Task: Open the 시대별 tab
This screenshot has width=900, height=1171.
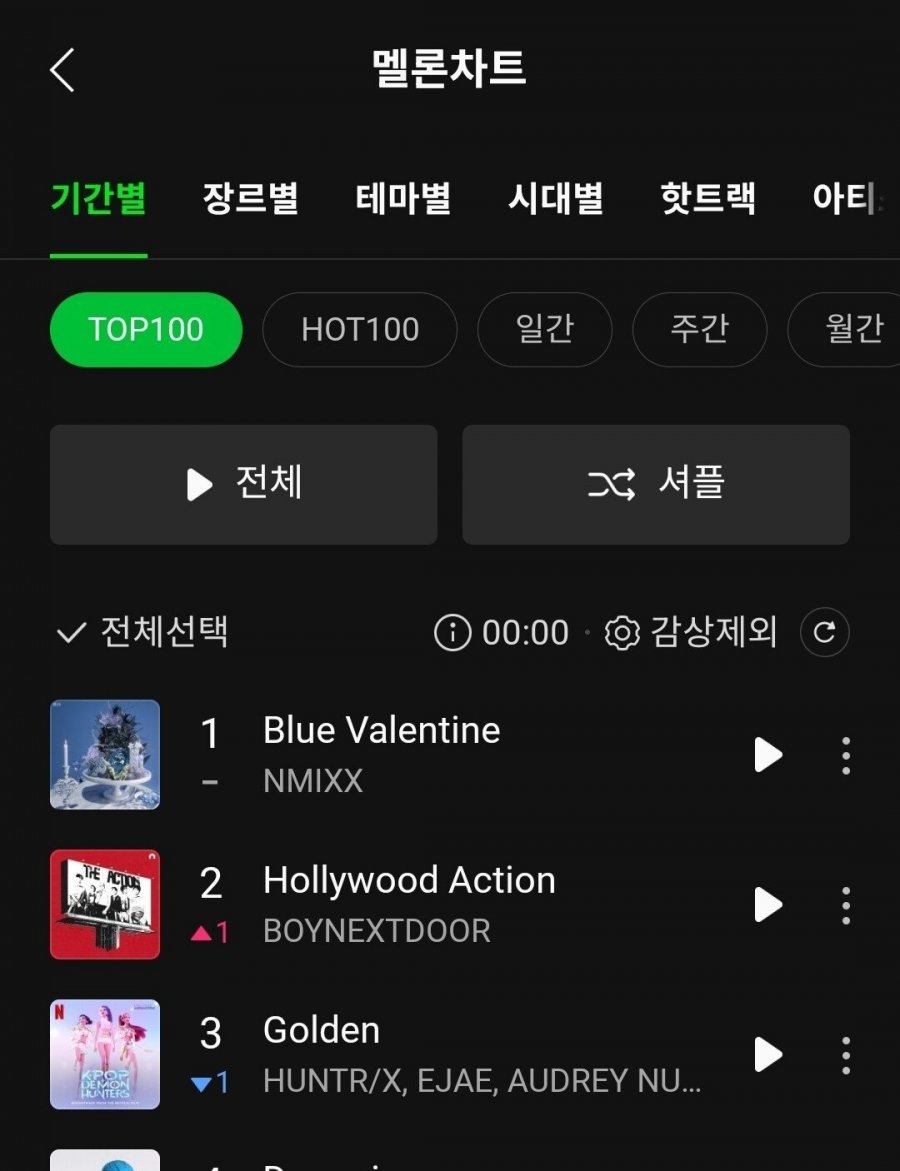Action: [555, 198]
